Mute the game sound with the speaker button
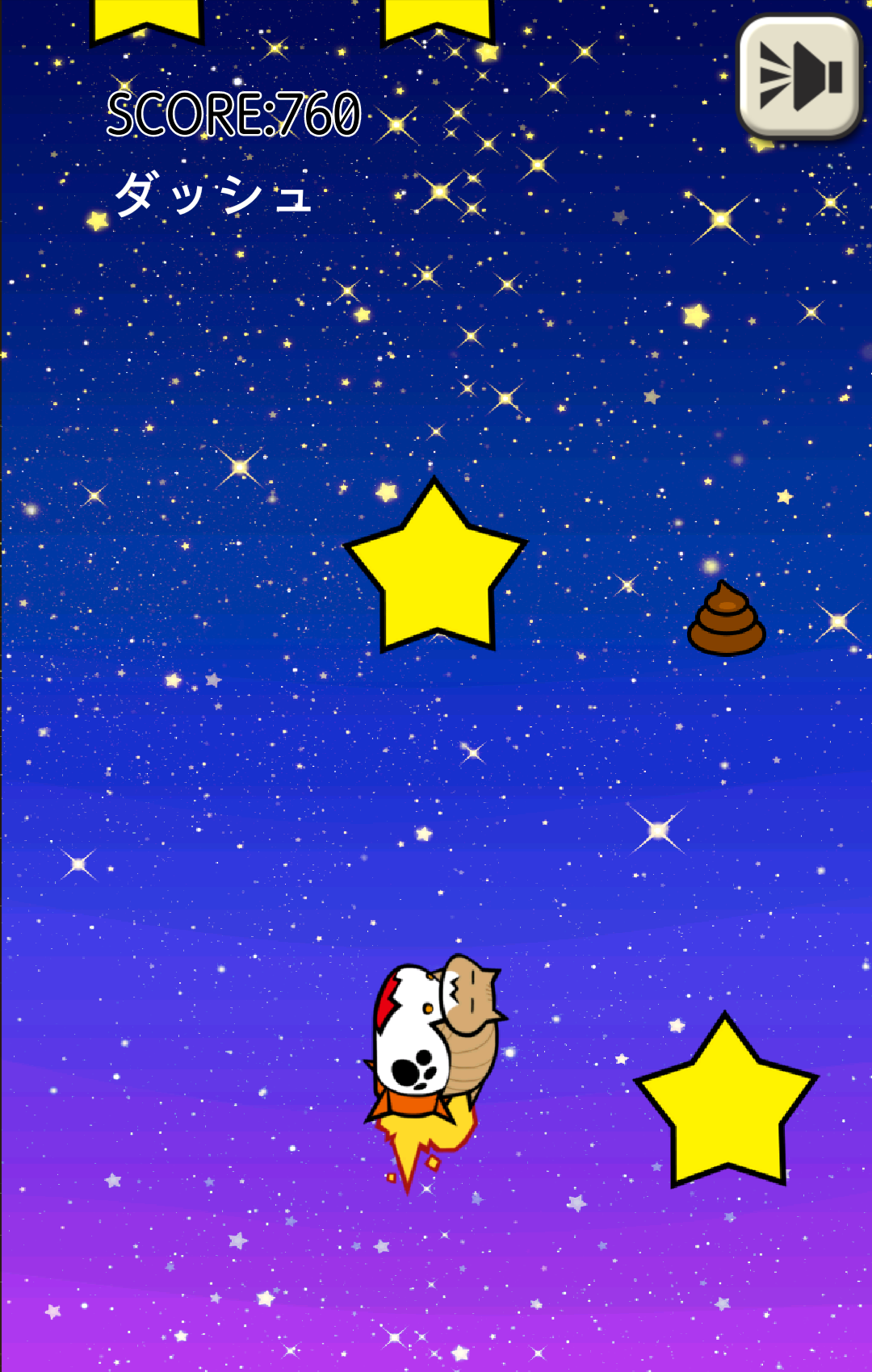The width and height of the screenshot is (872, 1372). pos(799,77)
